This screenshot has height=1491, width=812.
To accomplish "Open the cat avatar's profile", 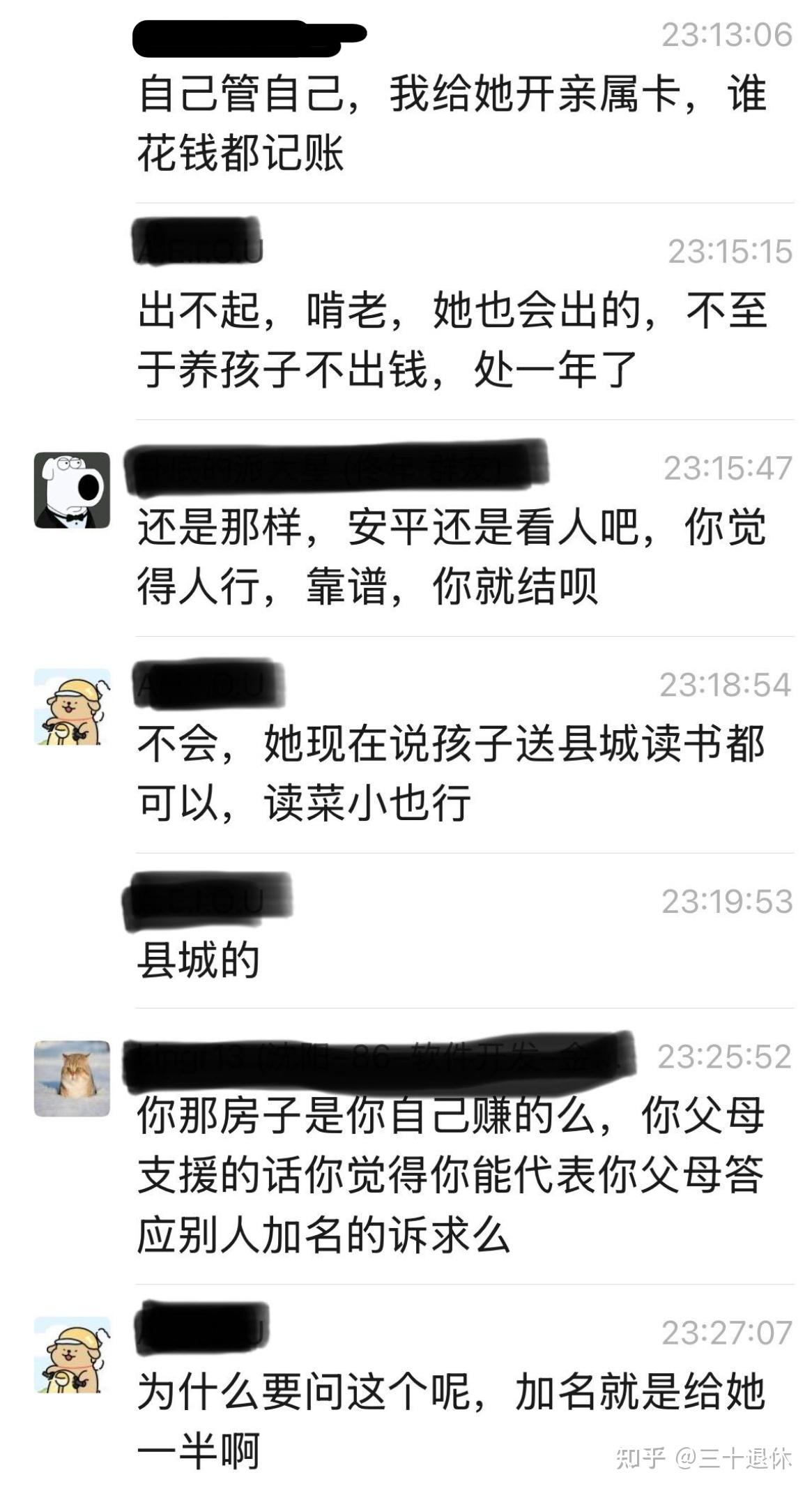I will pos(72,1078).
